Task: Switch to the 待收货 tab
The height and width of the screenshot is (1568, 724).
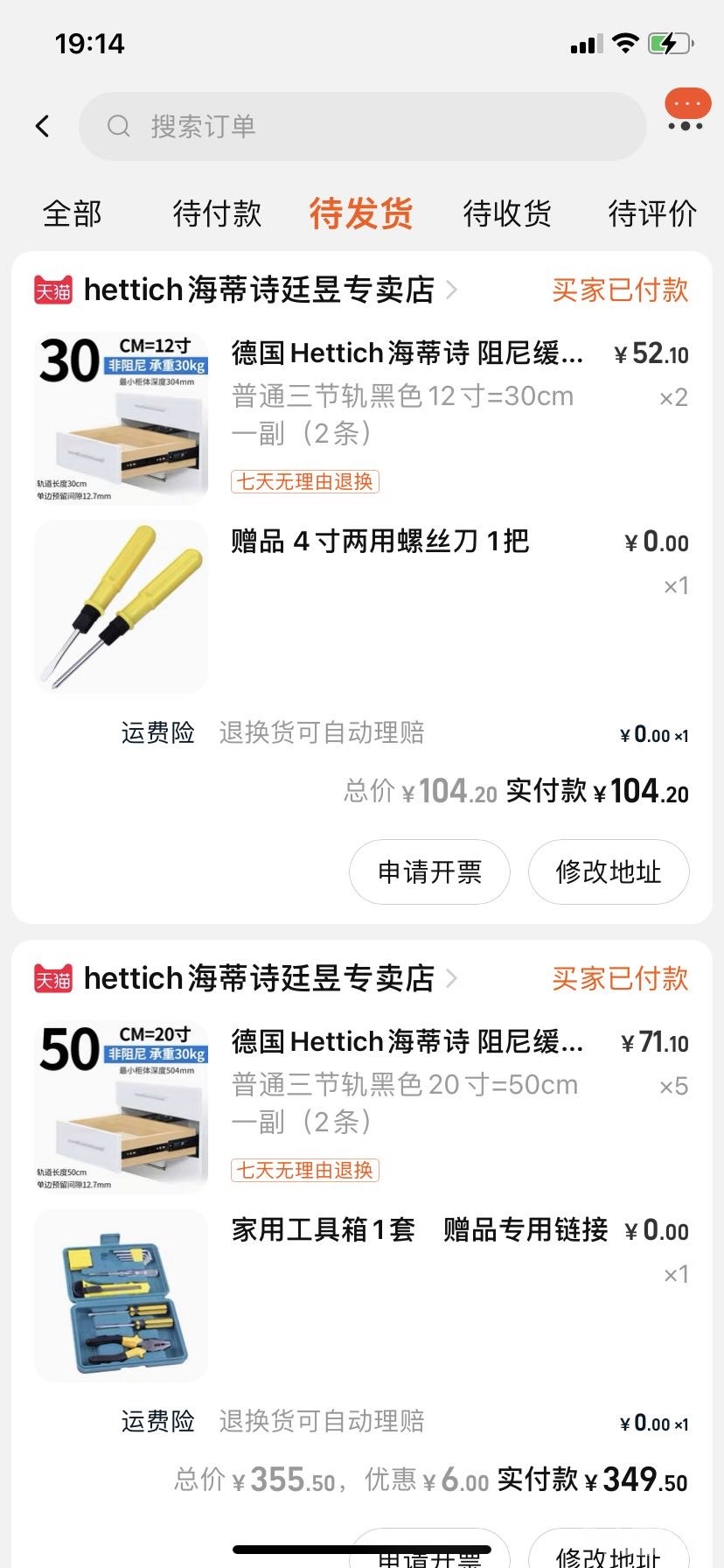Action: (x=507, y=213)
